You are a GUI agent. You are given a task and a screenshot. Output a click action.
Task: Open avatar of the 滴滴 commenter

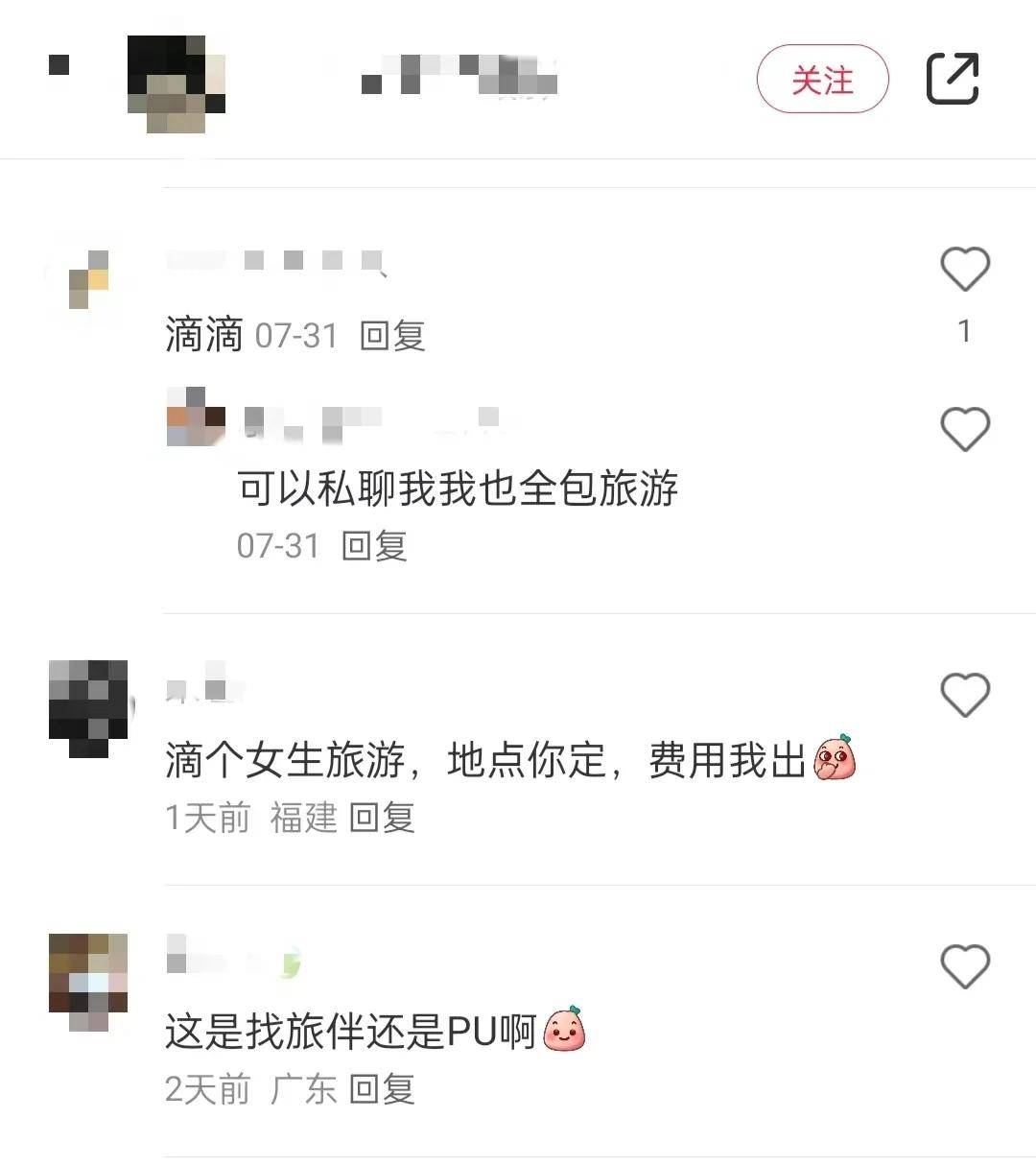coord(88,278)
